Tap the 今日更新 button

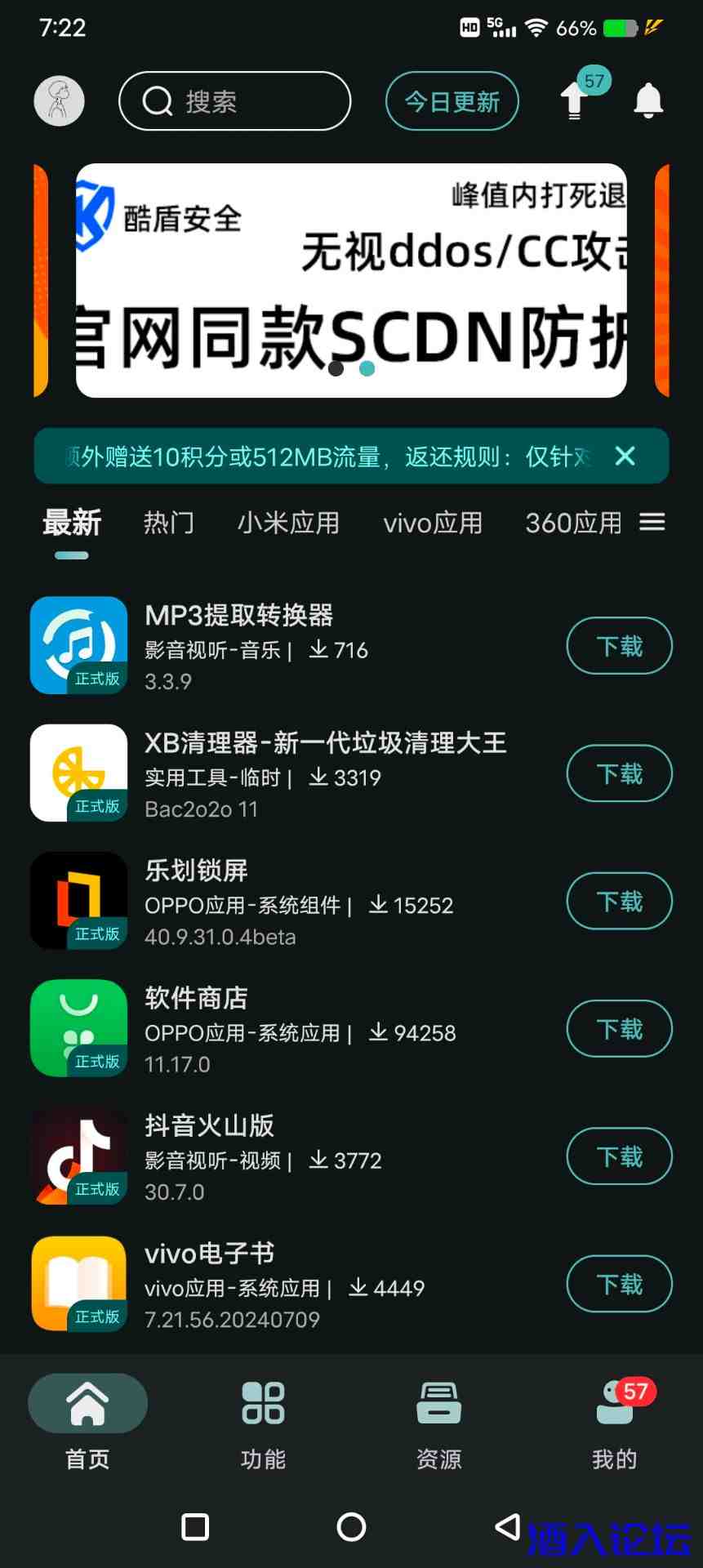pos(452,100)
